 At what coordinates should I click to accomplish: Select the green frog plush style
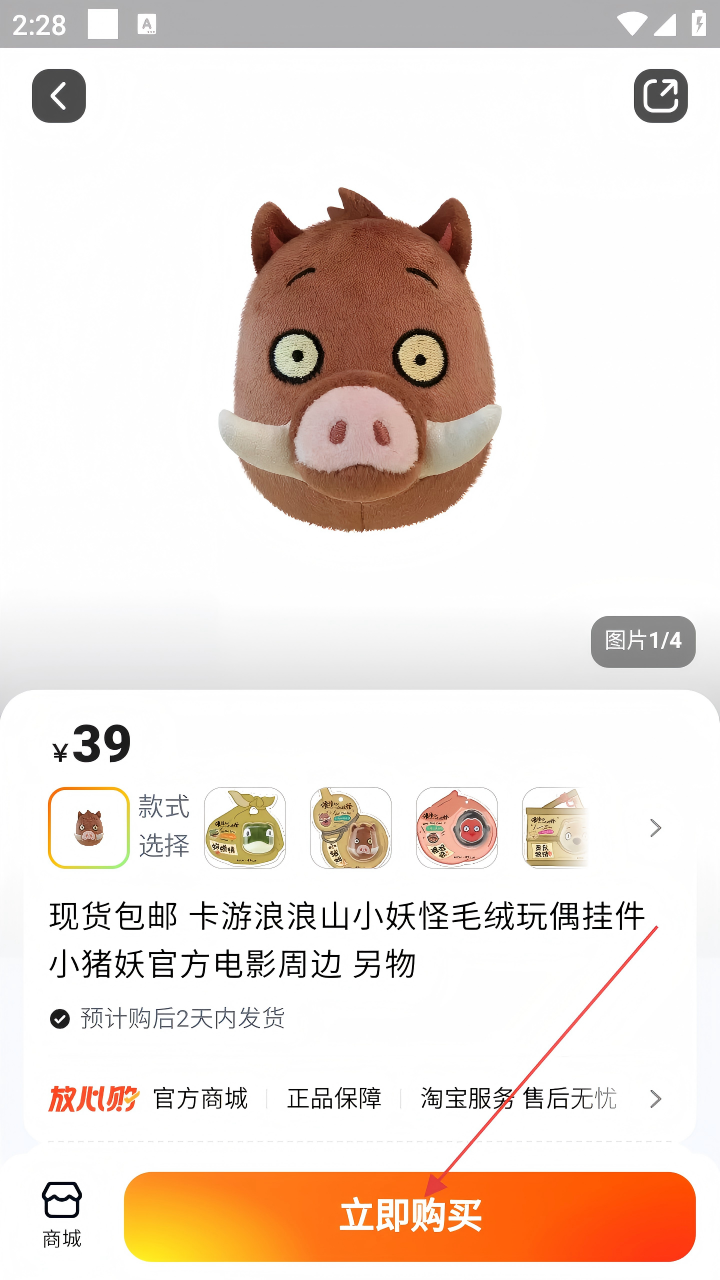(x=245, y=828)
